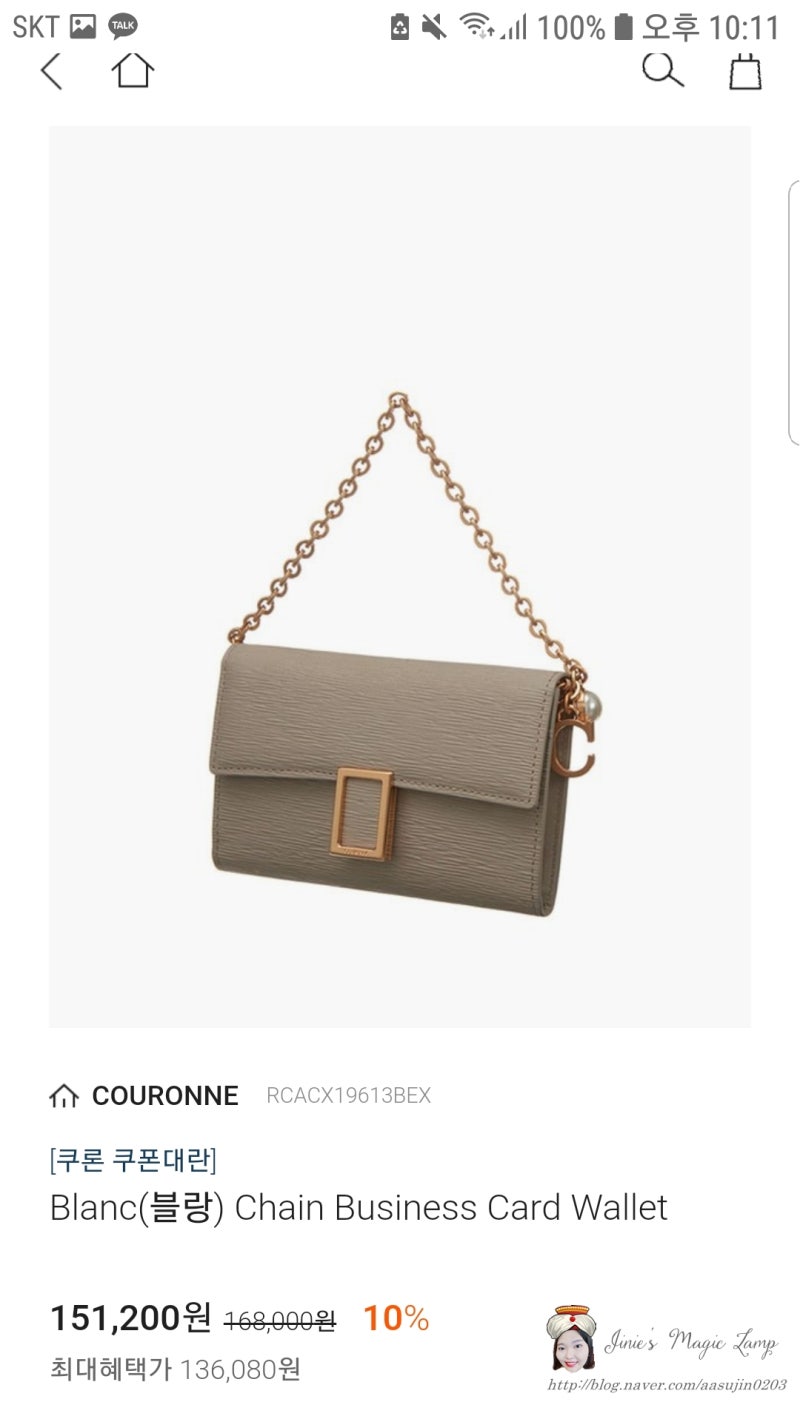Viewport: 800px width, 1422px height.
Task: Open the shopping bag
Action: tap(745, 71)
